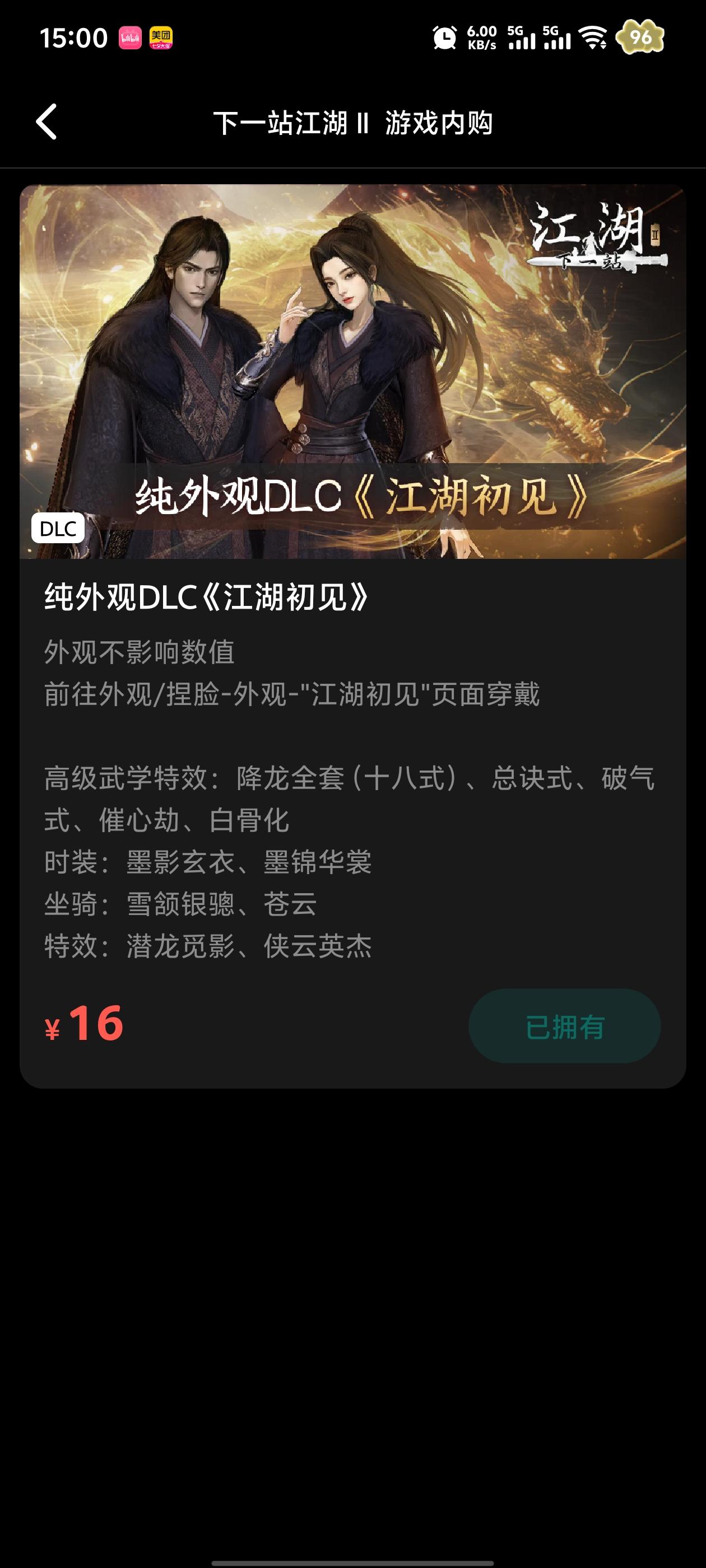This screenshot has width=706, height=1568.
Task: Tap the banner thumbnail of the two characters
Action: tap(274, 365)
